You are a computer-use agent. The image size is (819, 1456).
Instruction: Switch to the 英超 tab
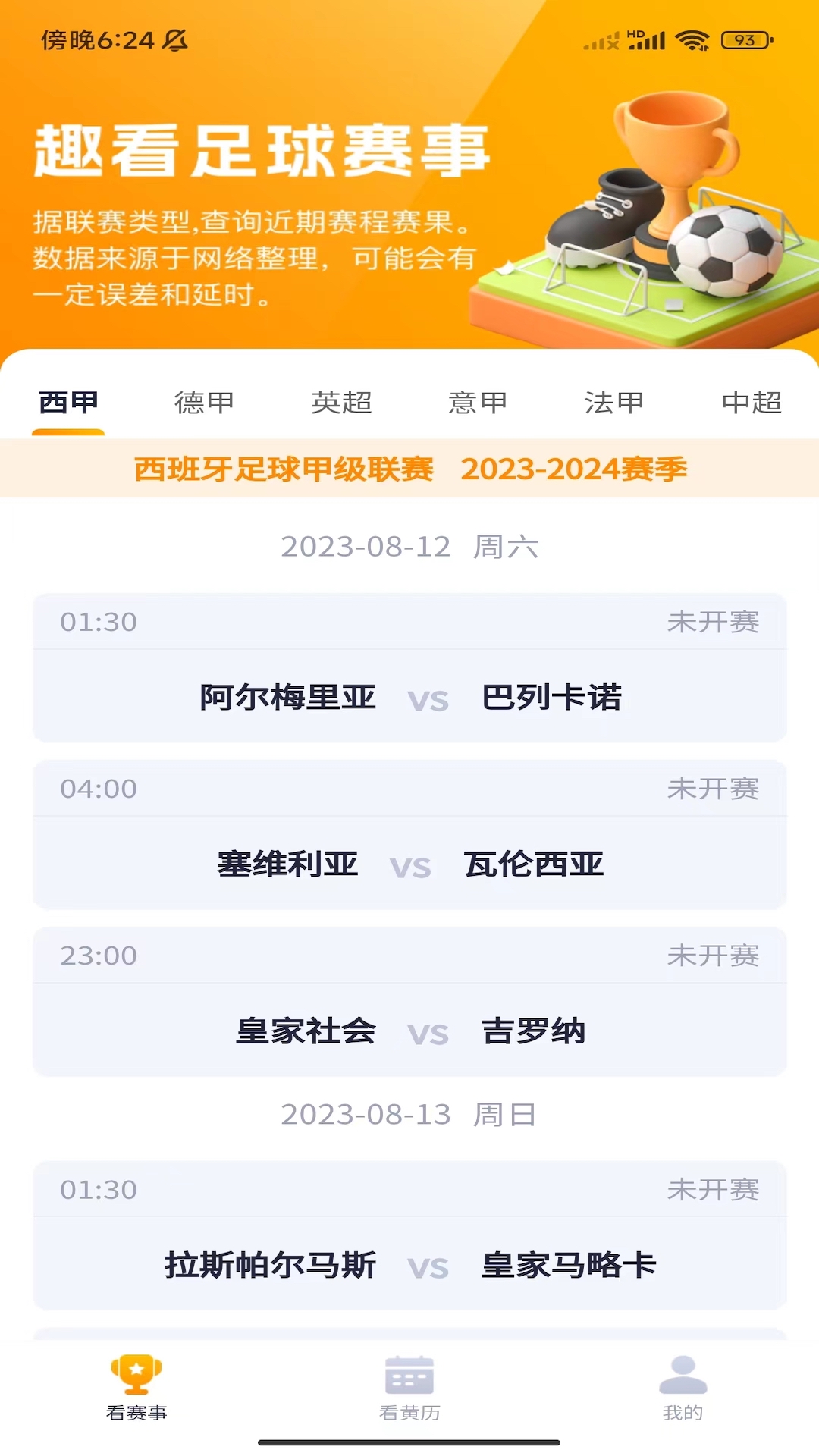pos(341,403)
